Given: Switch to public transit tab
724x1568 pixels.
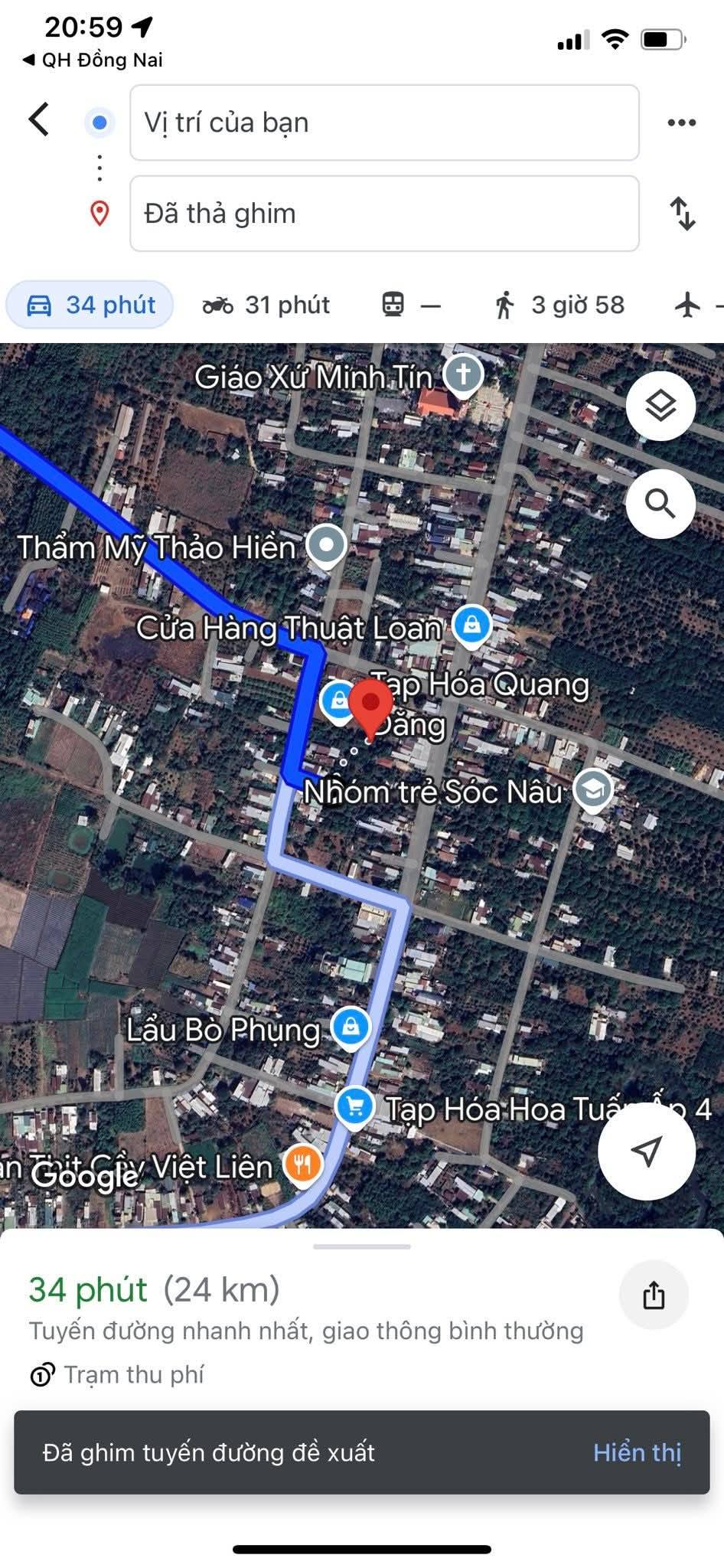Looking at the screenshot, I should 411,305.
